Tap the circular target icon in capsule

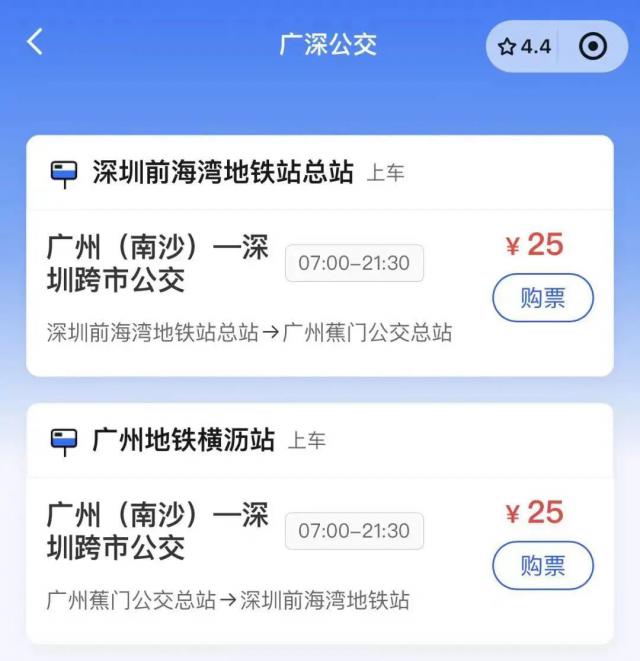593,46
